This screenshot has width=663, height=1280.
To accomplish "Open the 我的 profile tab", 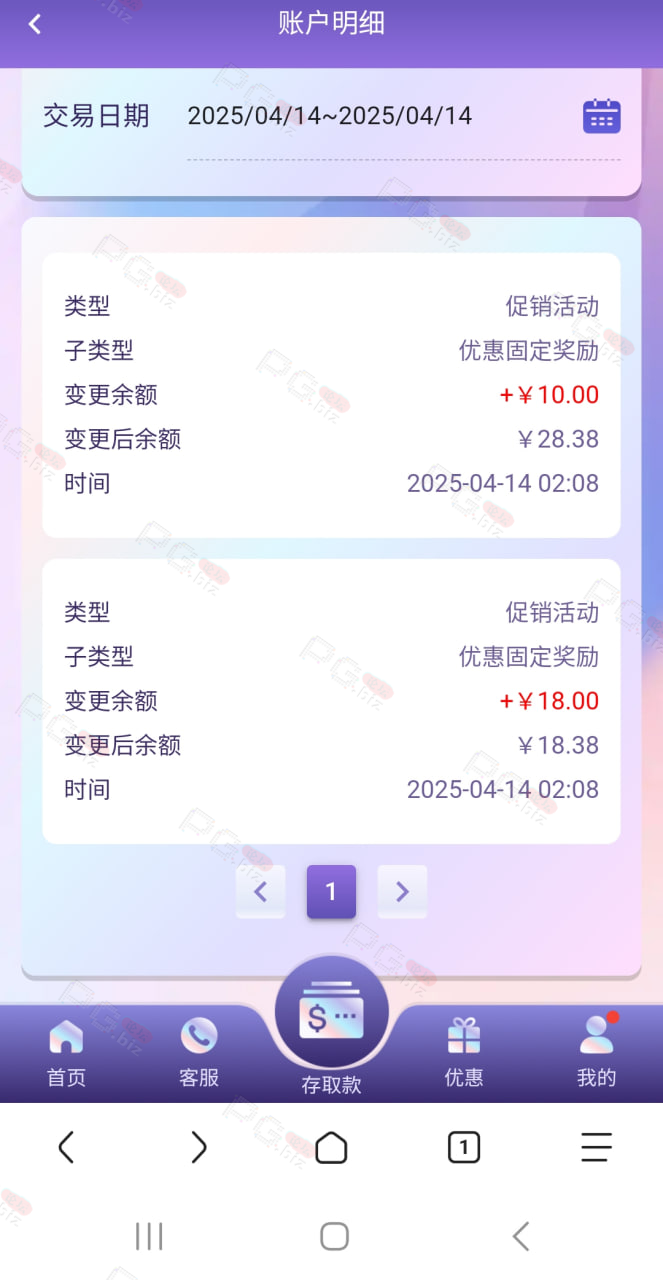I will click(x=597, y=1053).
